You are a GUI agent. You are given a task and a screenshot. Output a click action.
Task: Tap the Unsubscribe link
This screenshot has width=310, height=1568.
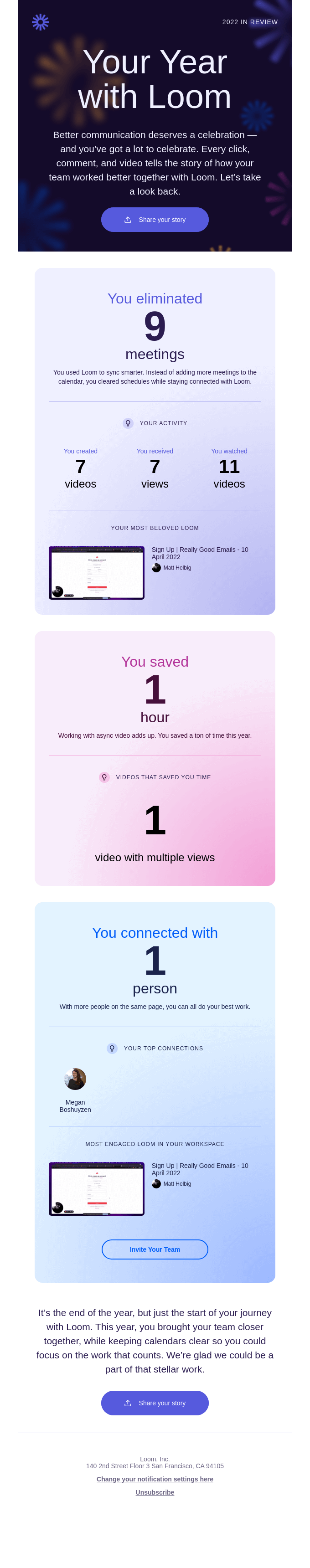click(x=155, y=1492)
